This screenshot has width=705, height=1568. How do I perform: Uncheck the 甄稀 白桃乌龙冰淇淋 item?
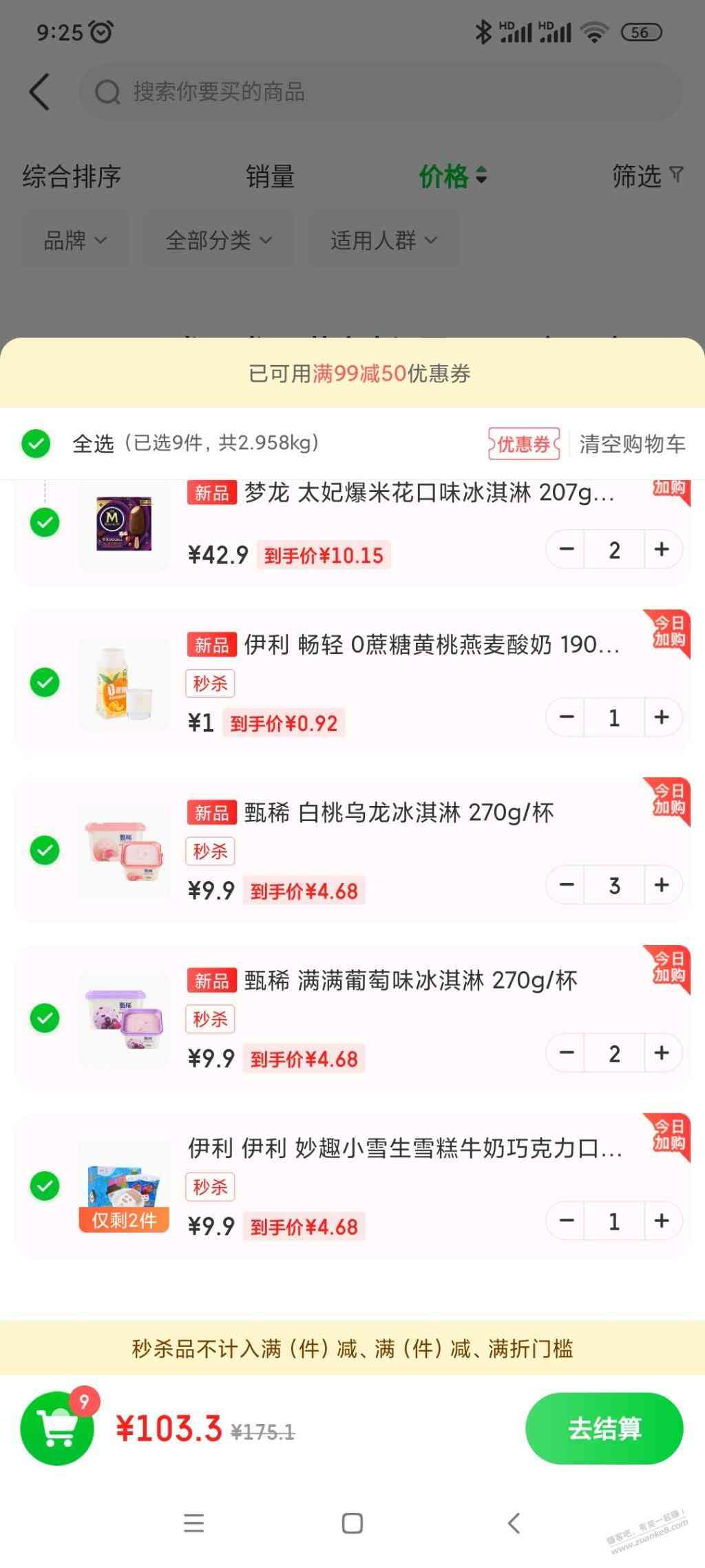45,850
